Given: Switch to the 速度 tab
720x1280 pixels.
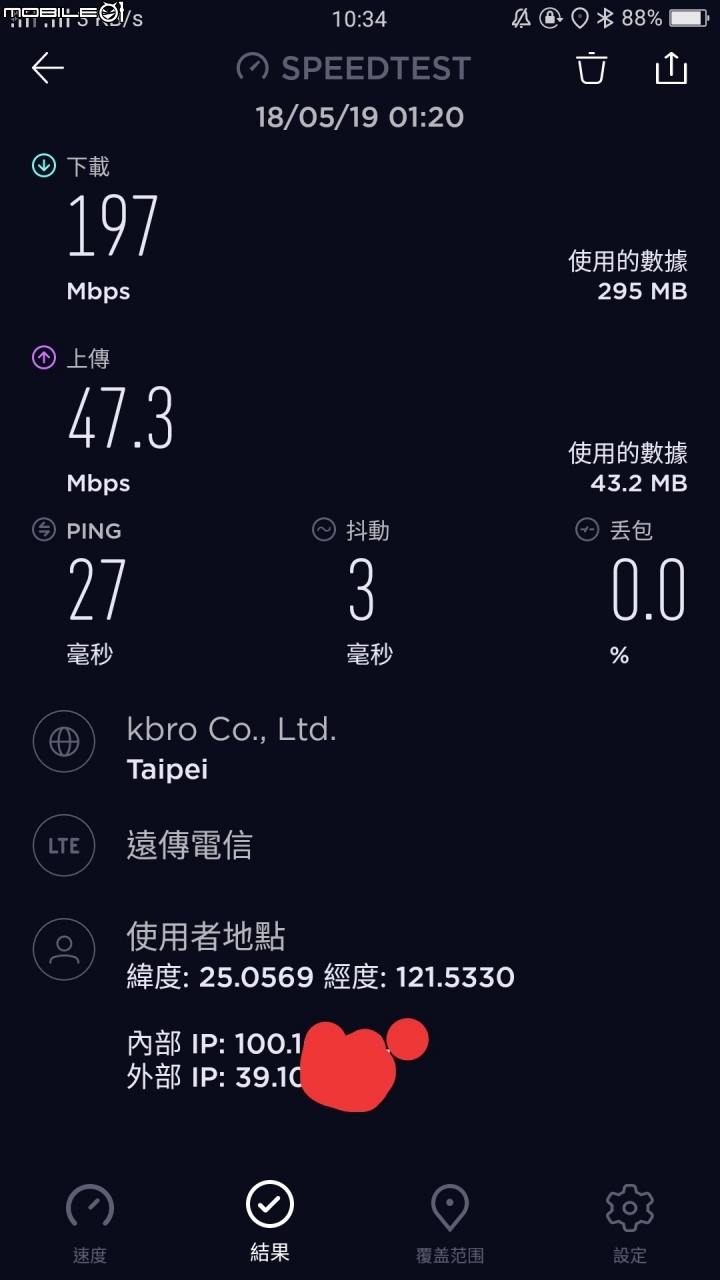Looking at the screenshot, I should pos(90,1223).
